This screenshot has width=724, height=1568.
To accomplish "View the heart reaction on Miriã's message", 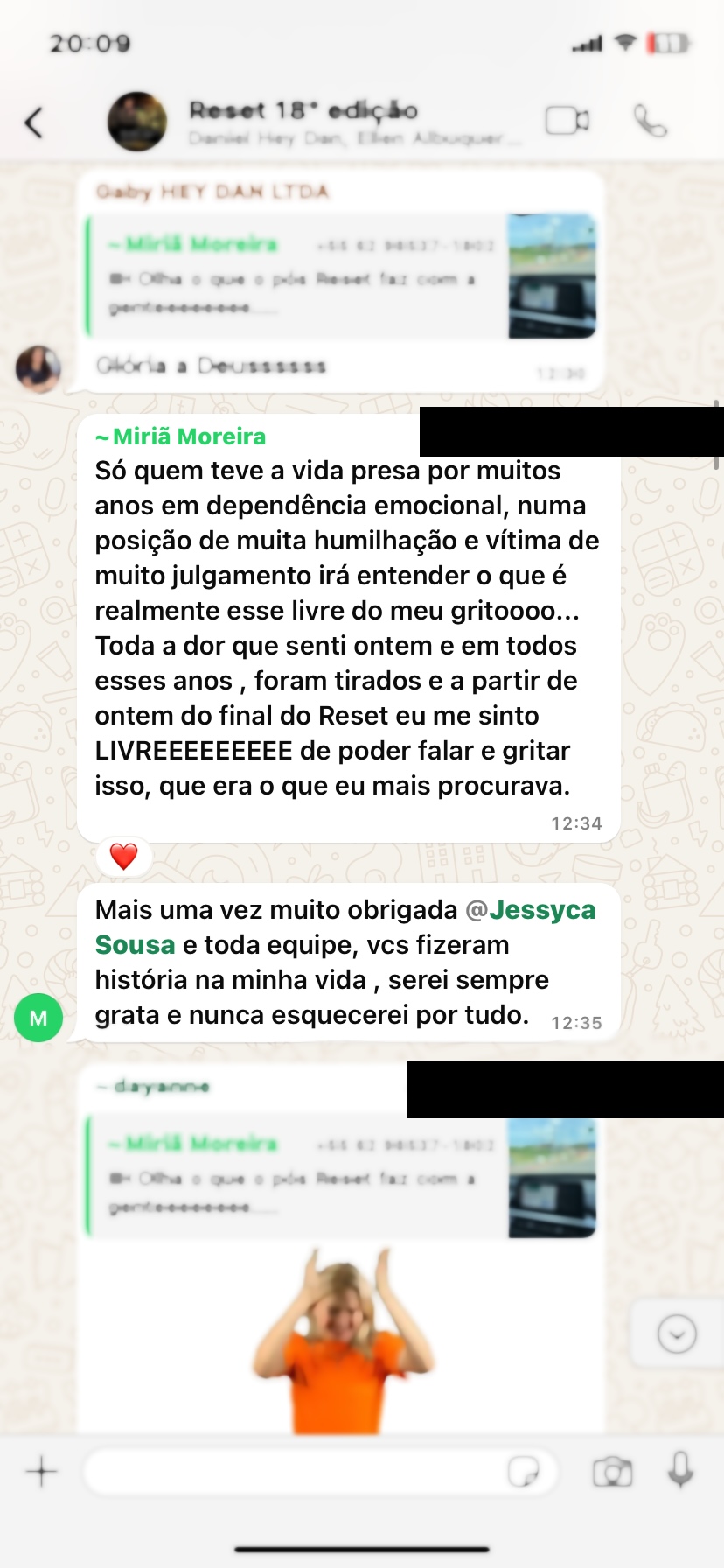I will coord(123,856).
